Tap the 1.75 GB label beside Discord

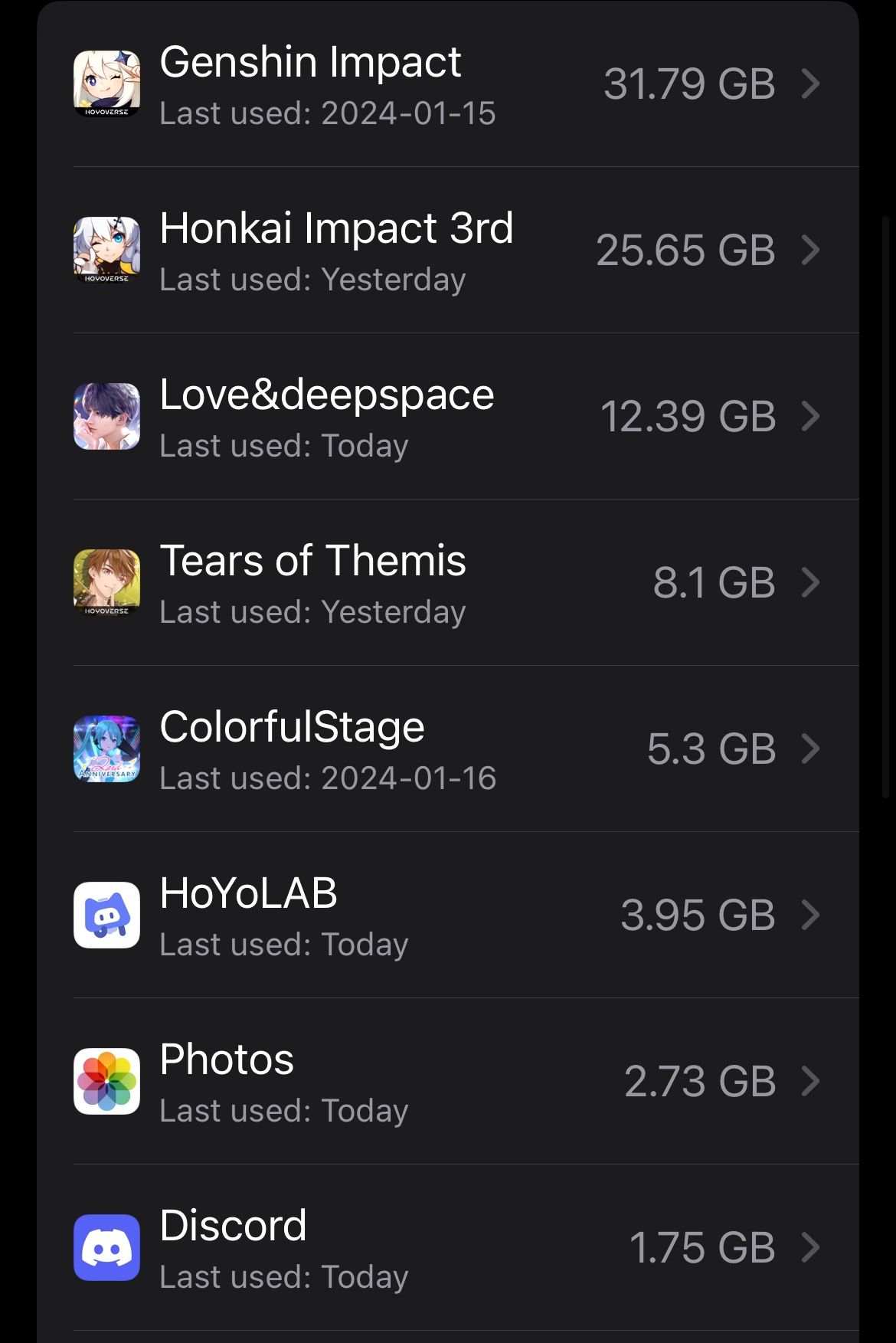pyautogui.click(x=705, y=1247)
